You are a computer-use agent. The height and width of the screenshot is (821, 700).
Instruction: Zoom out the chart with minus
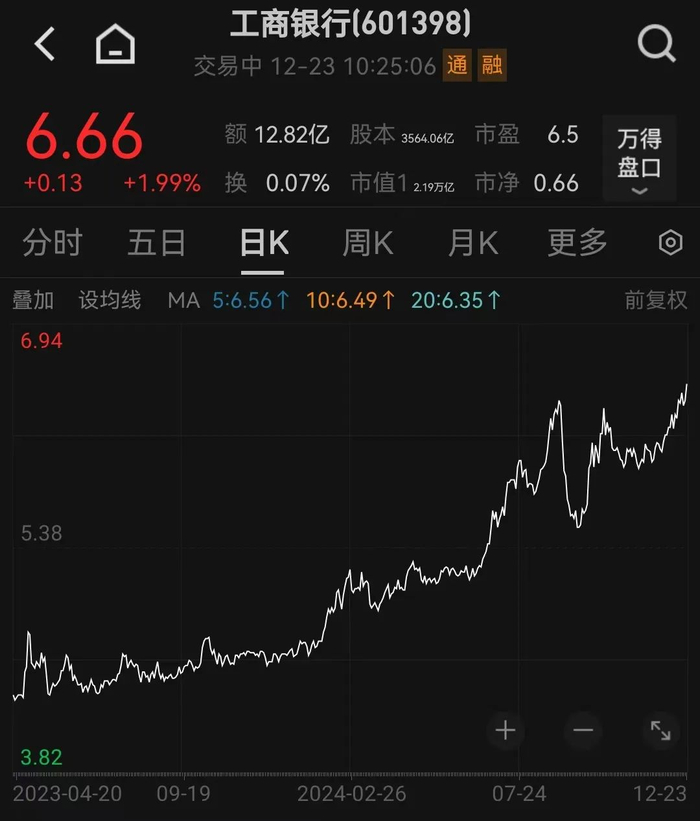tap(583, 731)
